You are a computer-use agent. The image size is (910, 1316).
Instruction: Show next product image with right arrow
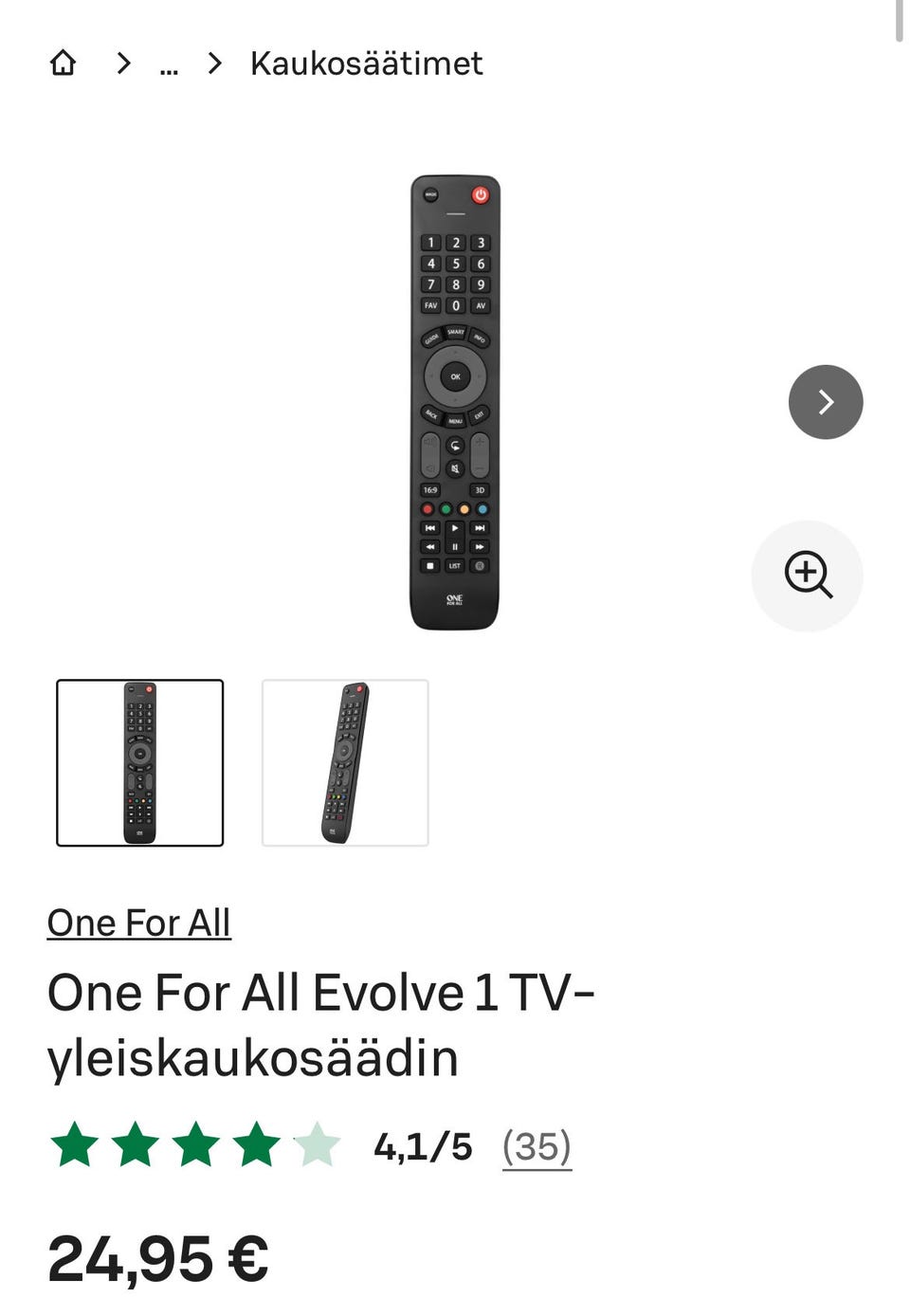[x=826, y=402]
